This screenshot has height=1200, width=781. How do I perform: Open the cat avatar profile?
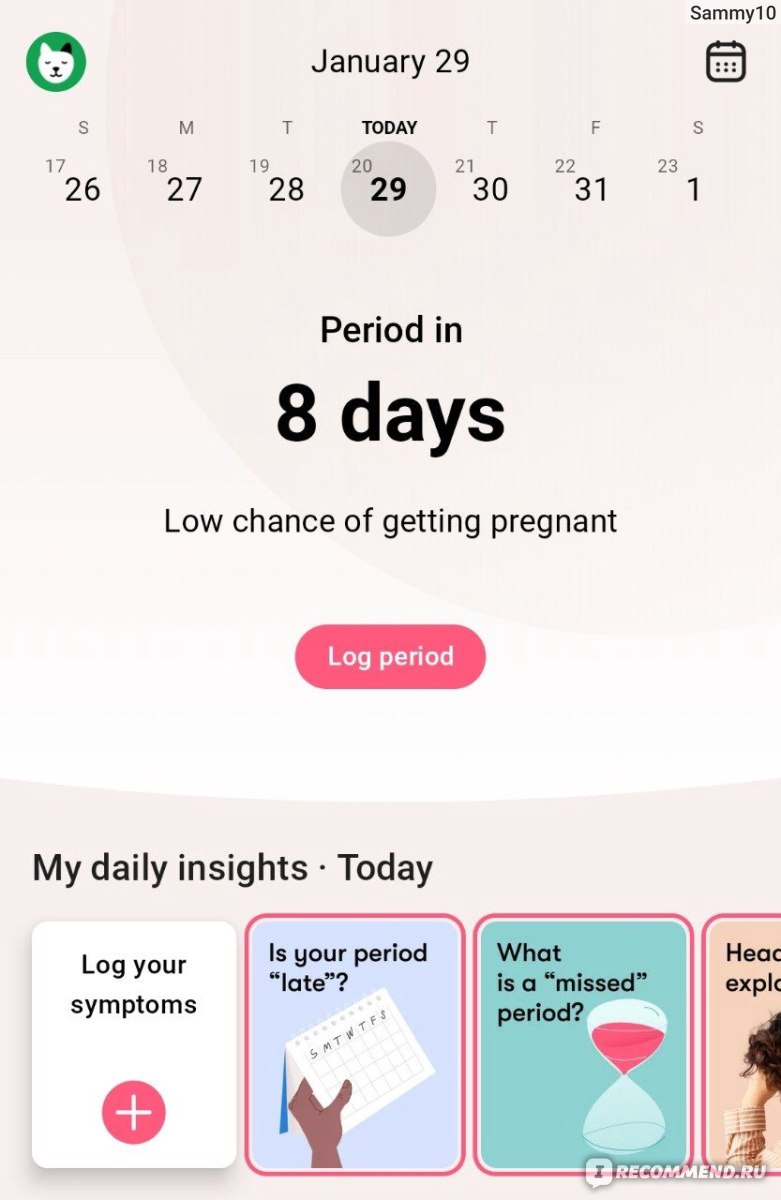pos(56,62)
